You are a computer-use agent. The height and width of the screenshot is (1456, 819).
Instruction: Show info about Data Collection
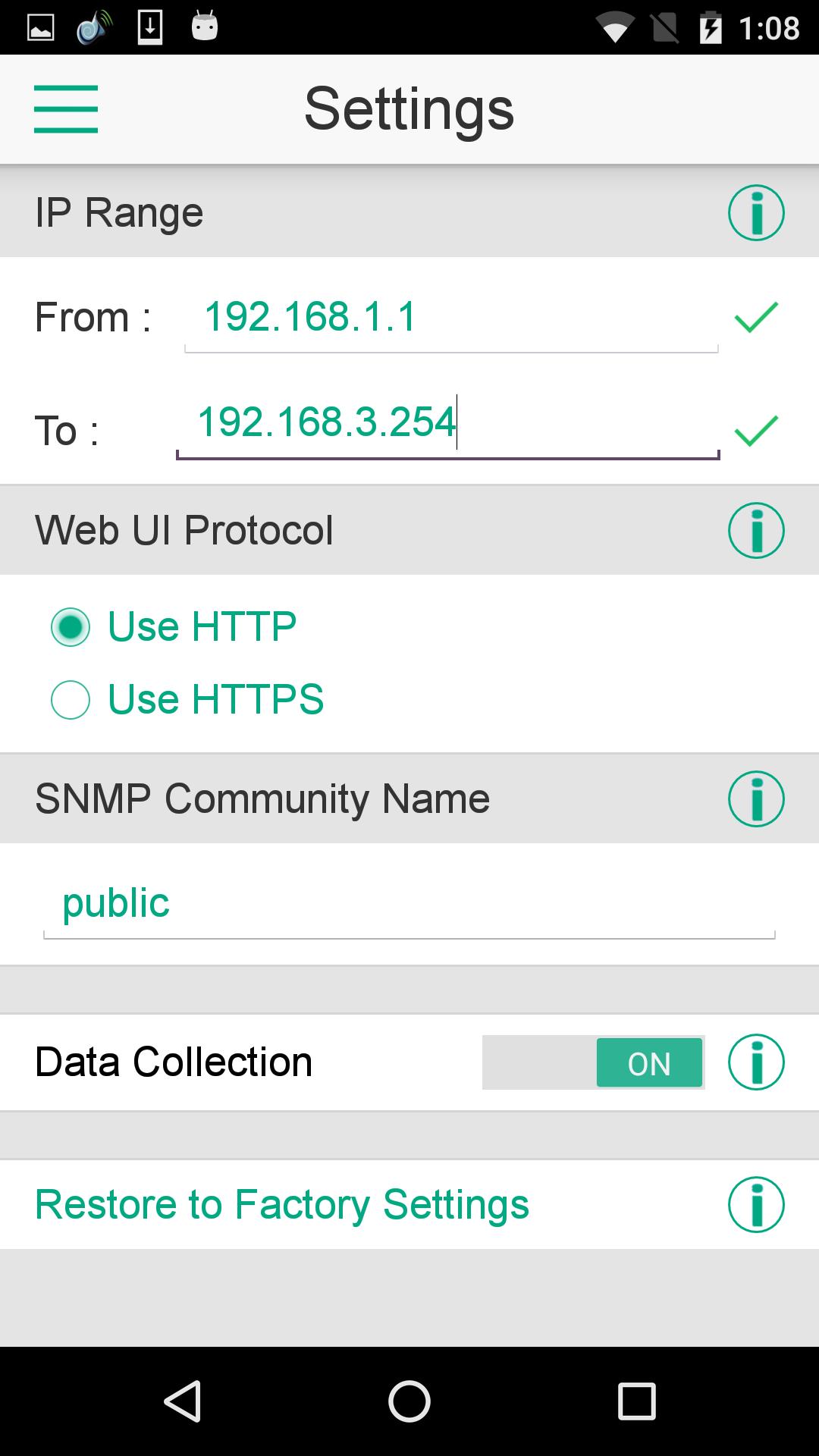[x=755, y=1062]
